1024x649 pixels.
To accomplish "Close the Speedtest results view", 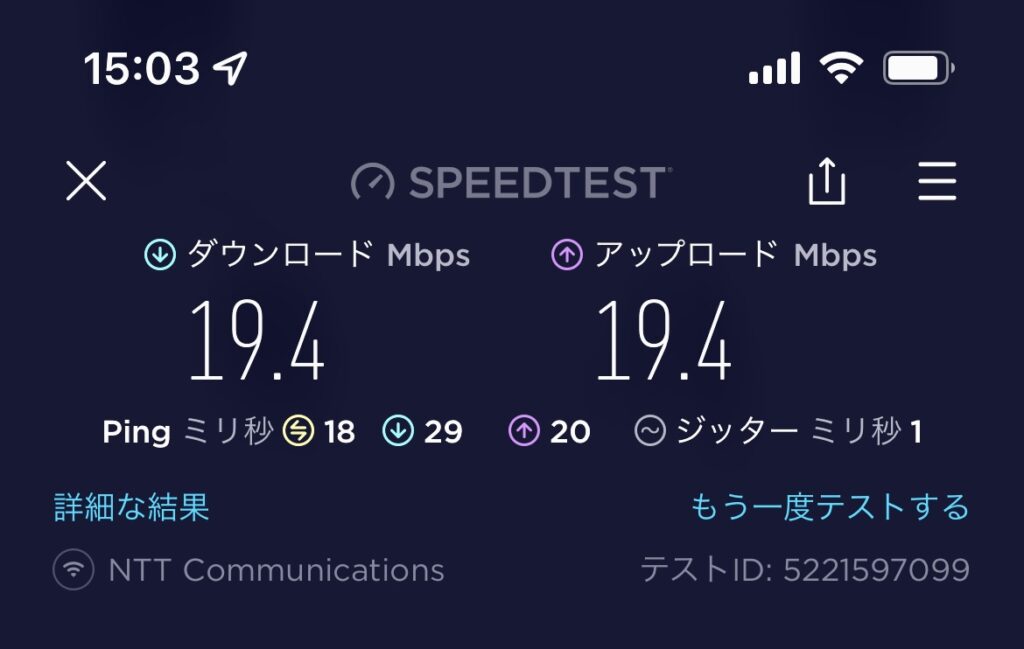I will (x=86, y=182).
